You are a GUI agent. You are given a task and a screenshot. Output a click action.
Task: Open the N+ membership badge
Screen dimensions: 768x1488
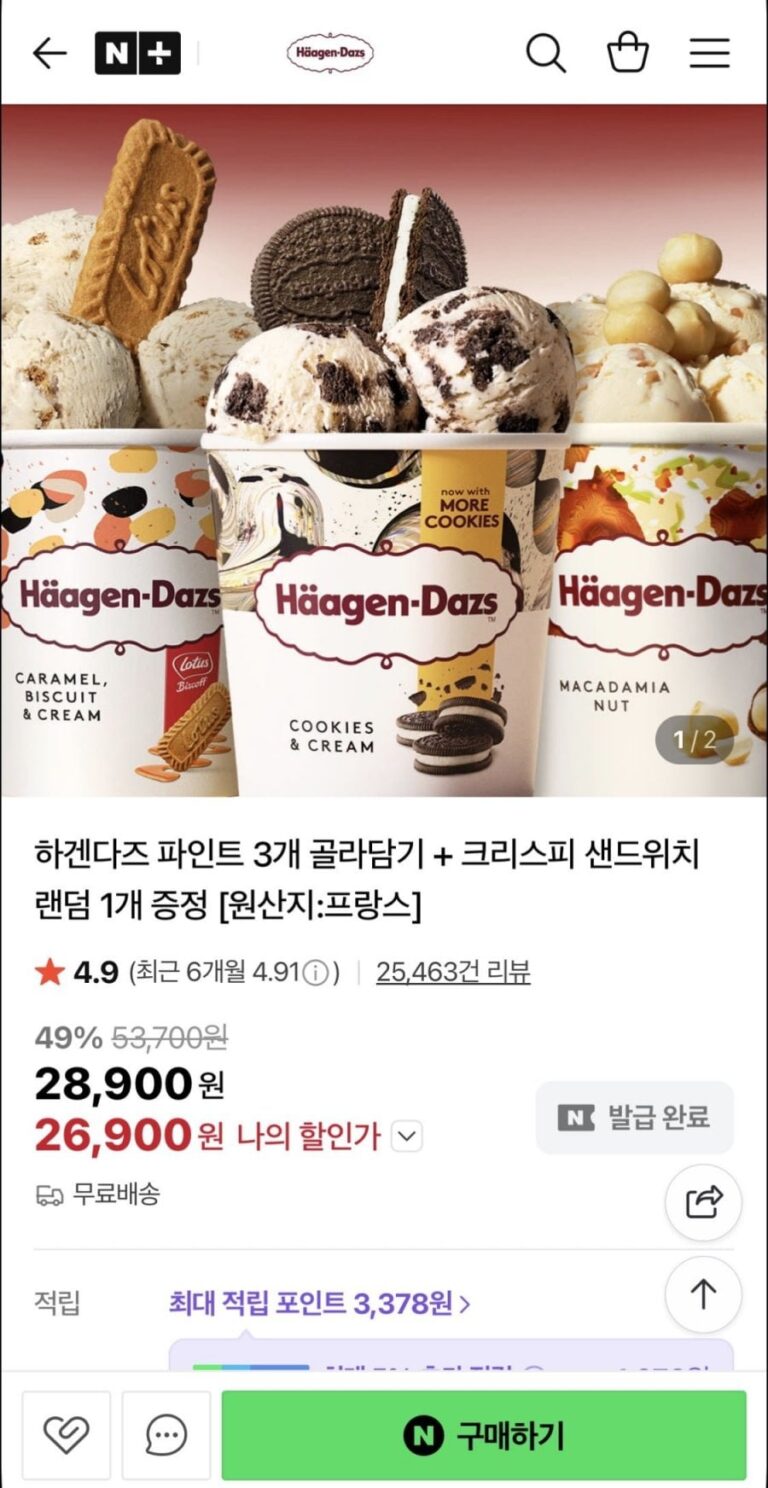pos(138,54)
